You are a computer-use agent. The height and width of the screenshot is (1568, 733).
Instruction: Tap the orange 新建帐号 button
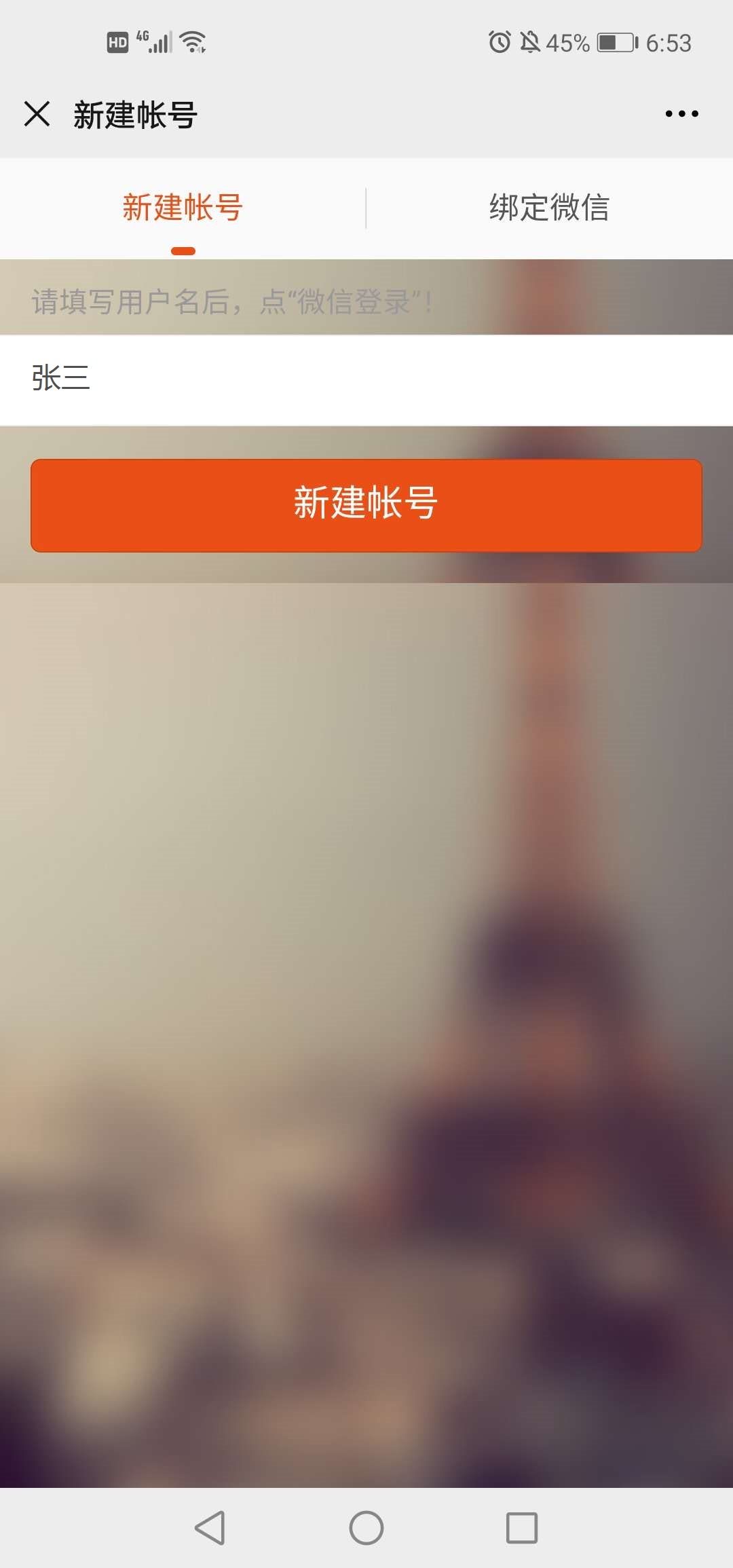pos(366,505)
